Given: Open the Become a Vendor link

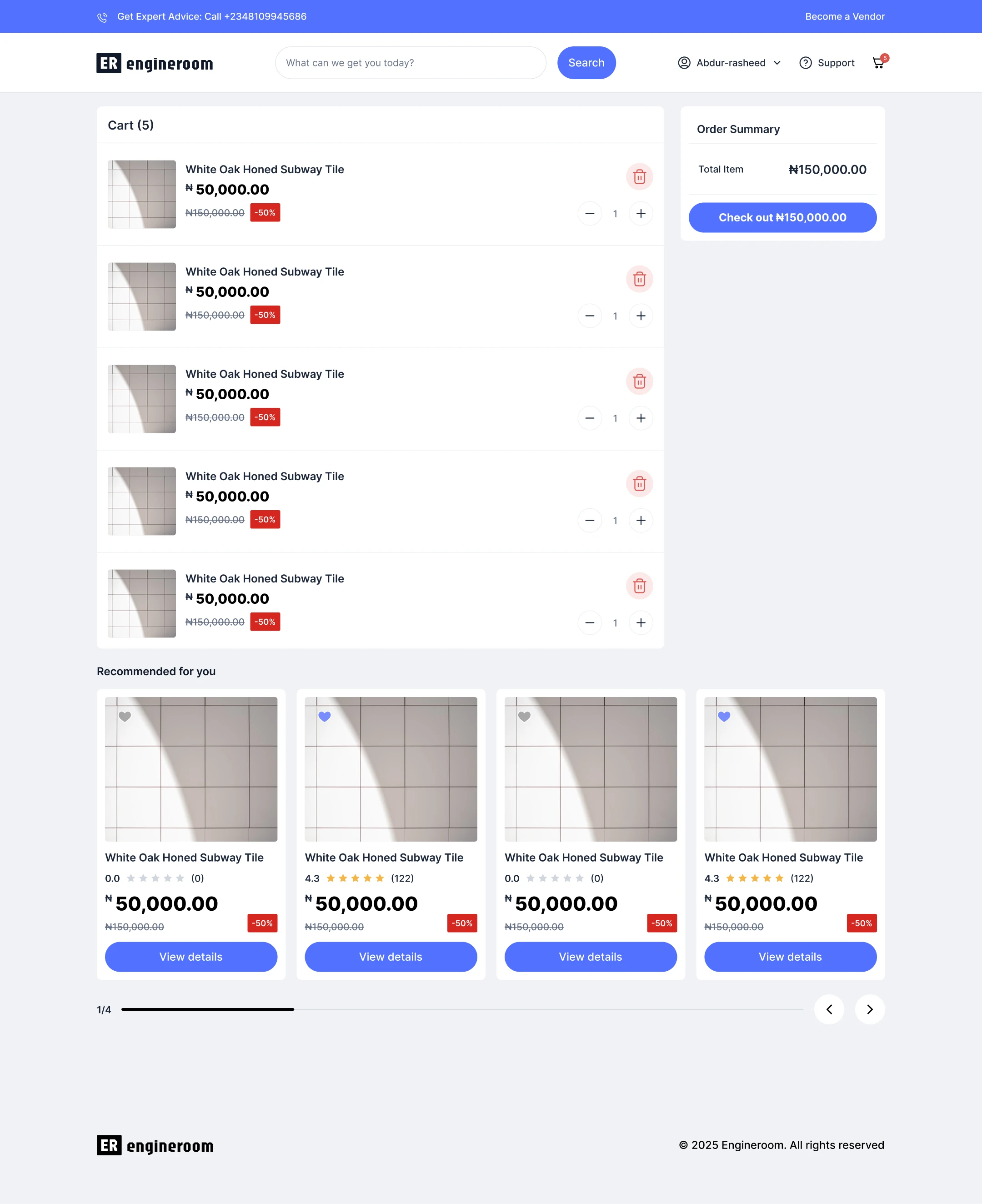Looking at the screenshot, I should tap(844, 16).
